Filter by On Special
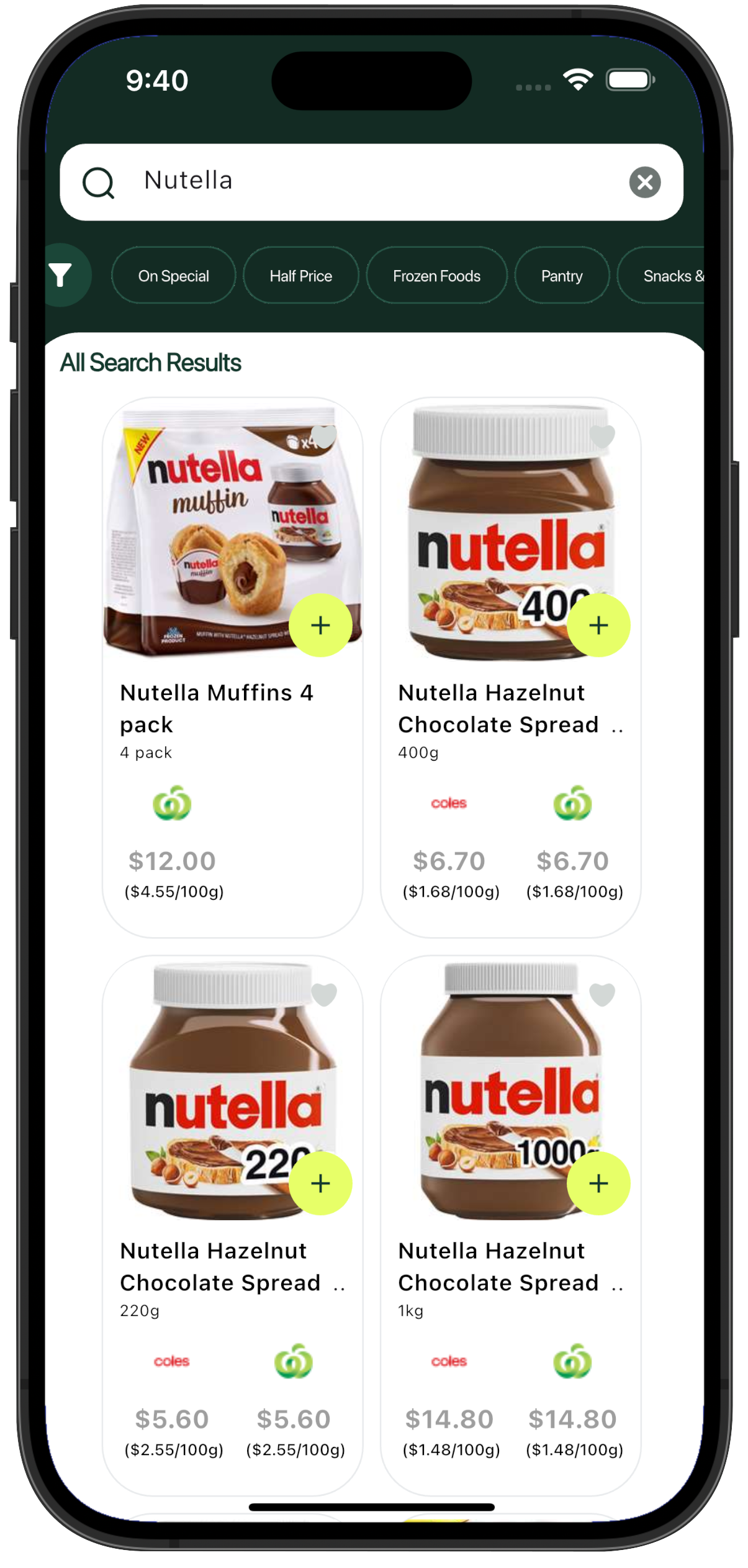The width and height of the screenshot is (748, 1568). [x=173, y=276]
